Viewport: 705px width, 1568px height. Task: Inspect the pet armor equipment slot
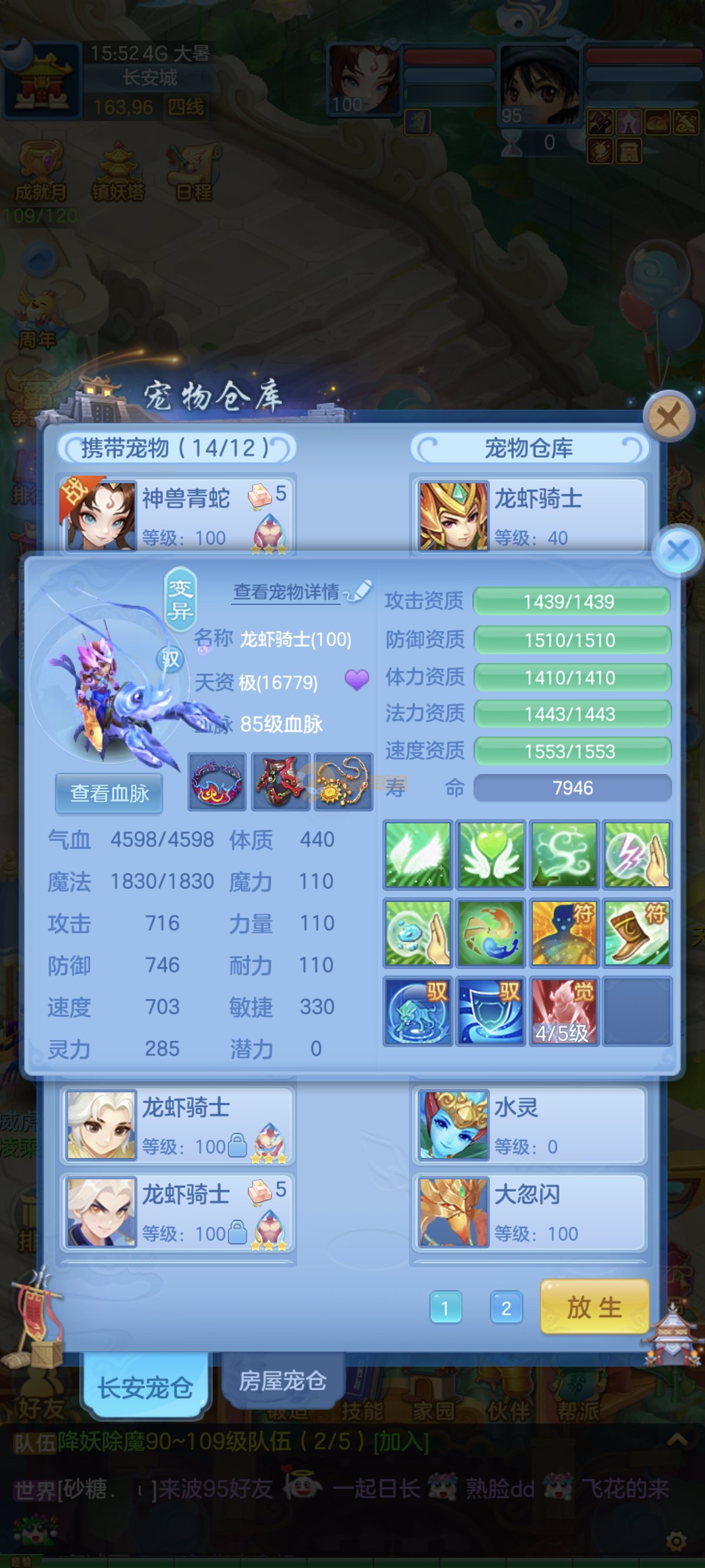281,782
